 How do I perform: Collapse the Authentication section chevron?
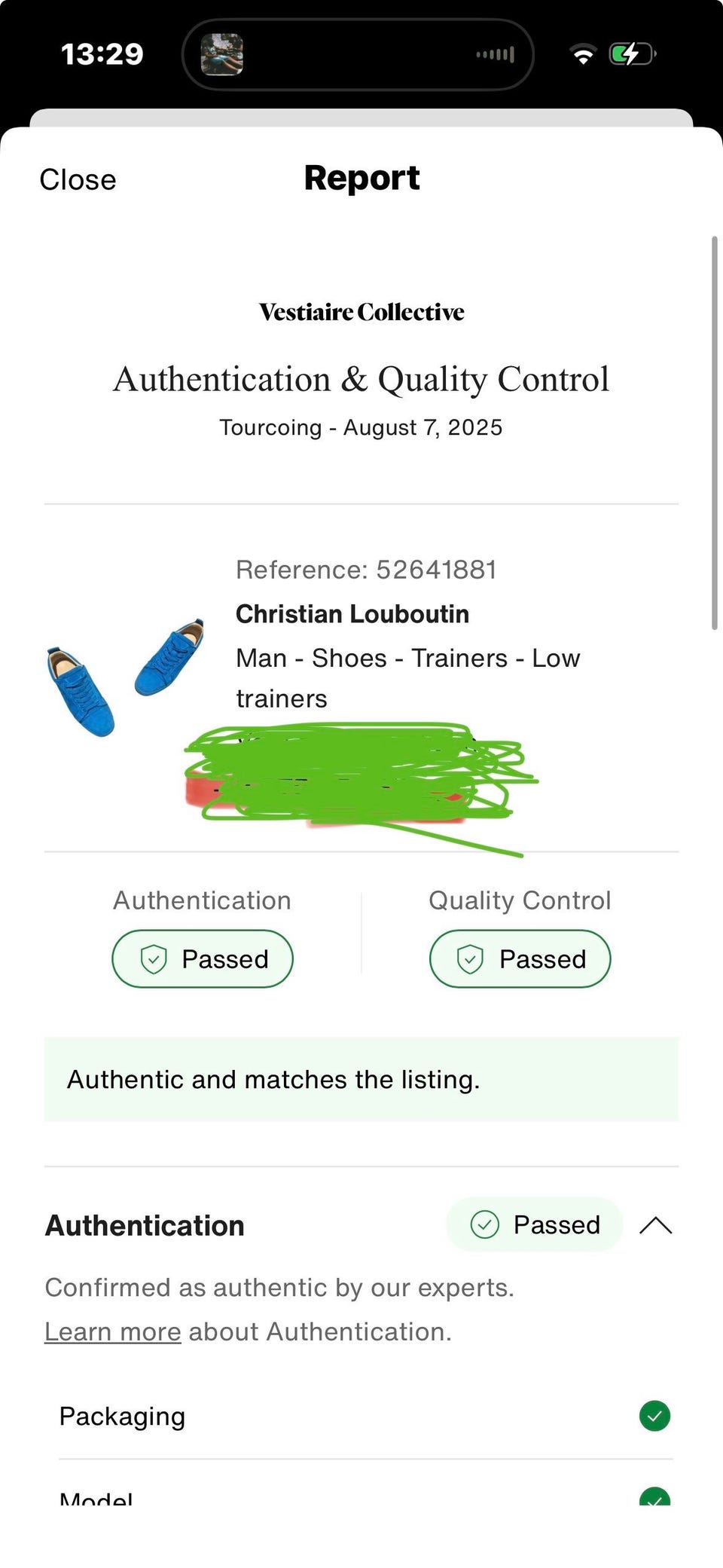(655, 1225)
